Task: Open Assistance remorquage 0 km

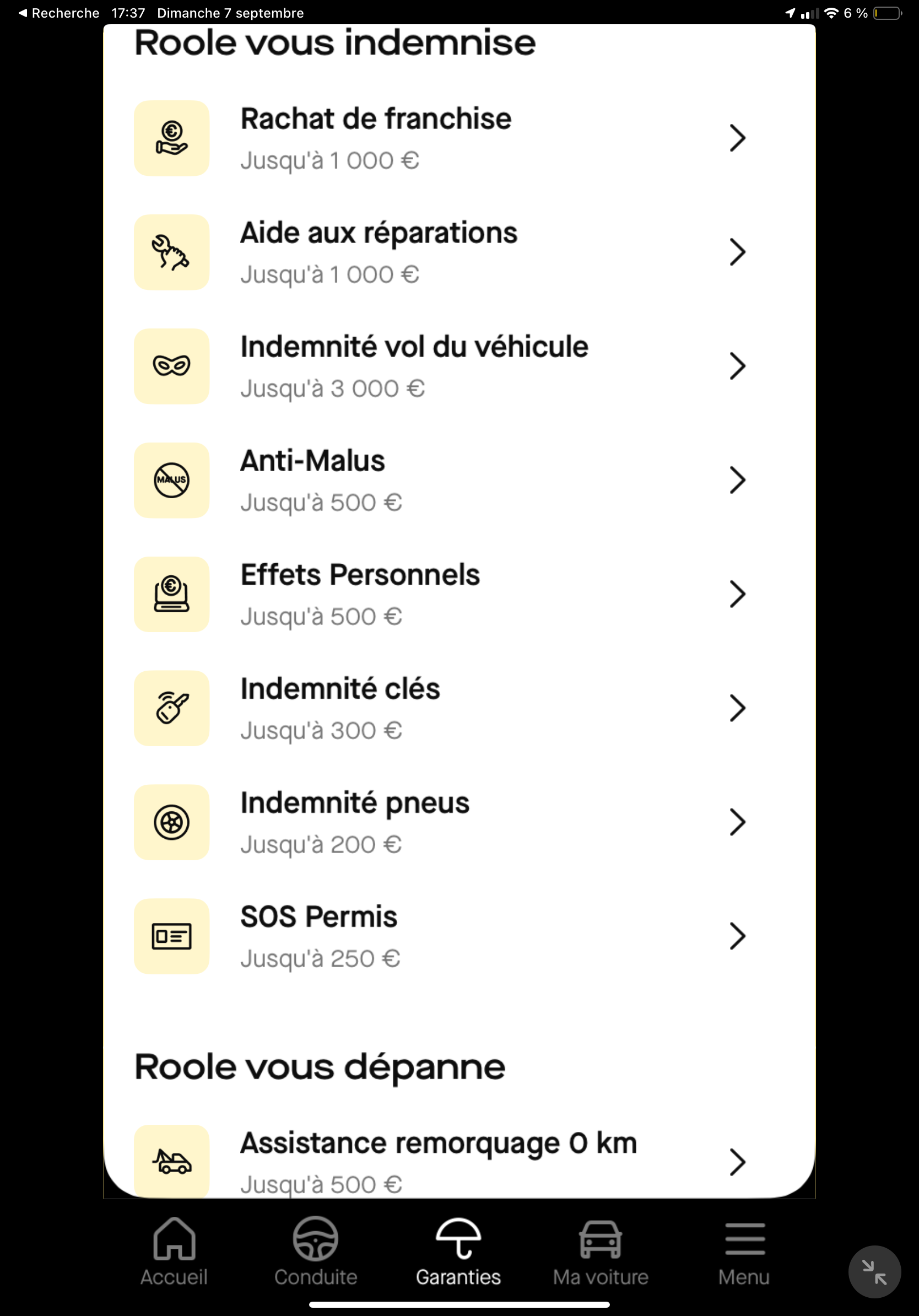Action: click(x=441, y=1161)
